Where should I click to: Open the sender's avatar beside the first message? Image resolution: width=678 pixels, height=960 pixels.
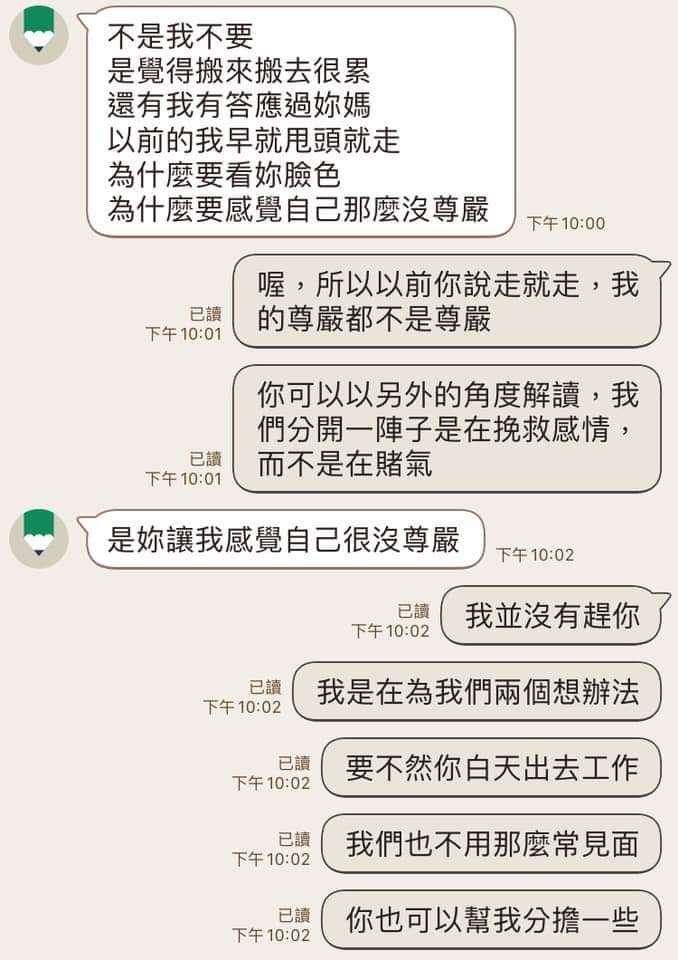point(39,34)
